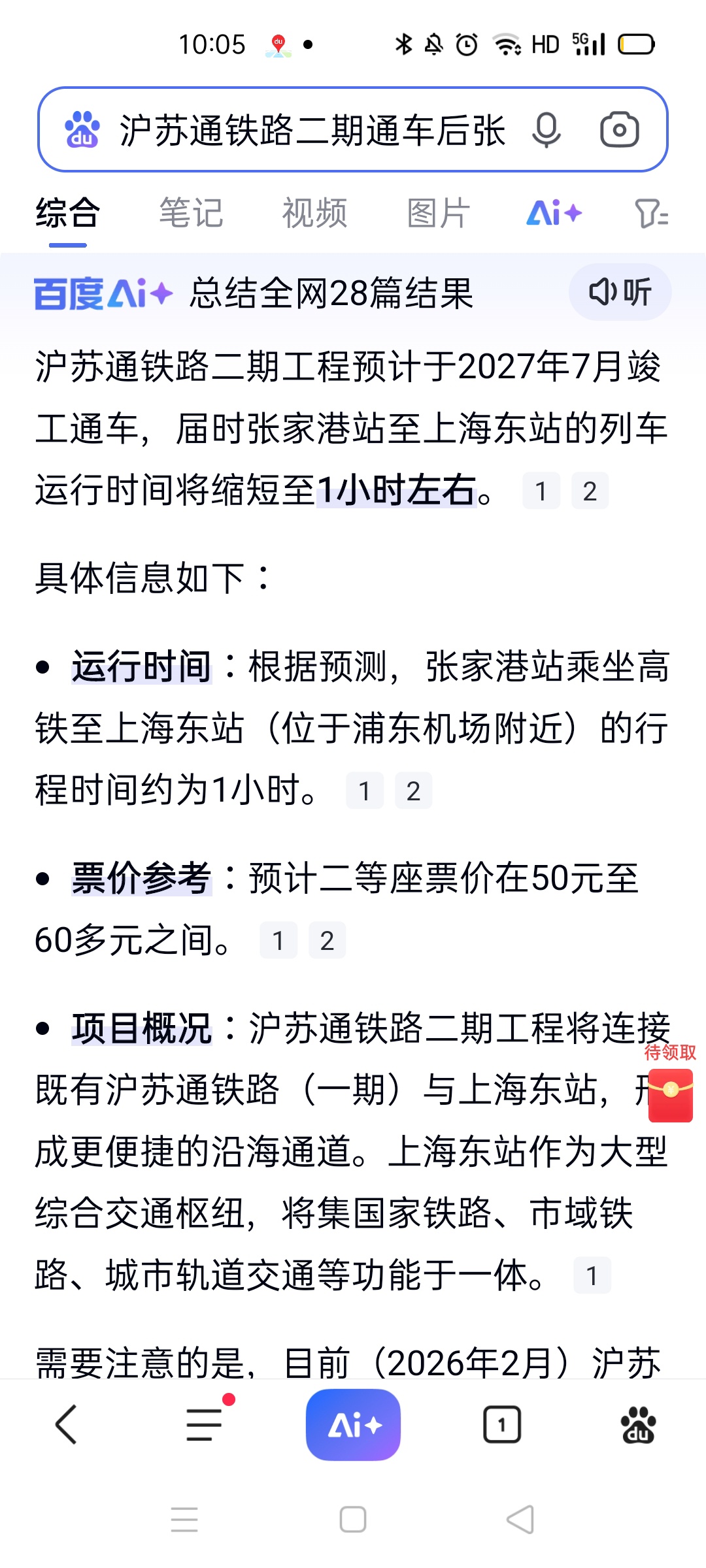Open citation 1 after 等功能于一体
This screenshot has width=706, height=1568.
tap(592, 1275)
